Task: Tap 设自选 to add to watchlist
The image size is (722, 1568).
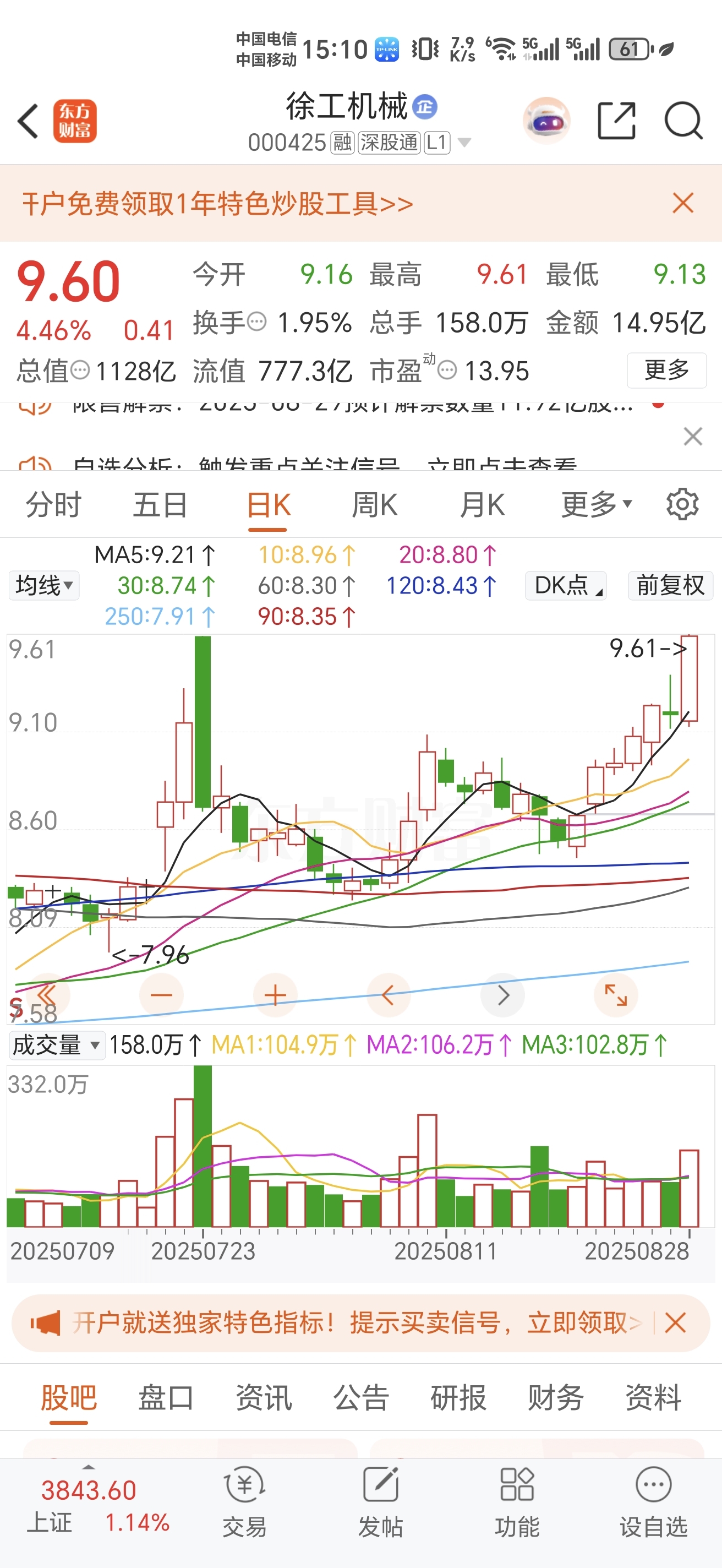Action: pos(653,1501)
